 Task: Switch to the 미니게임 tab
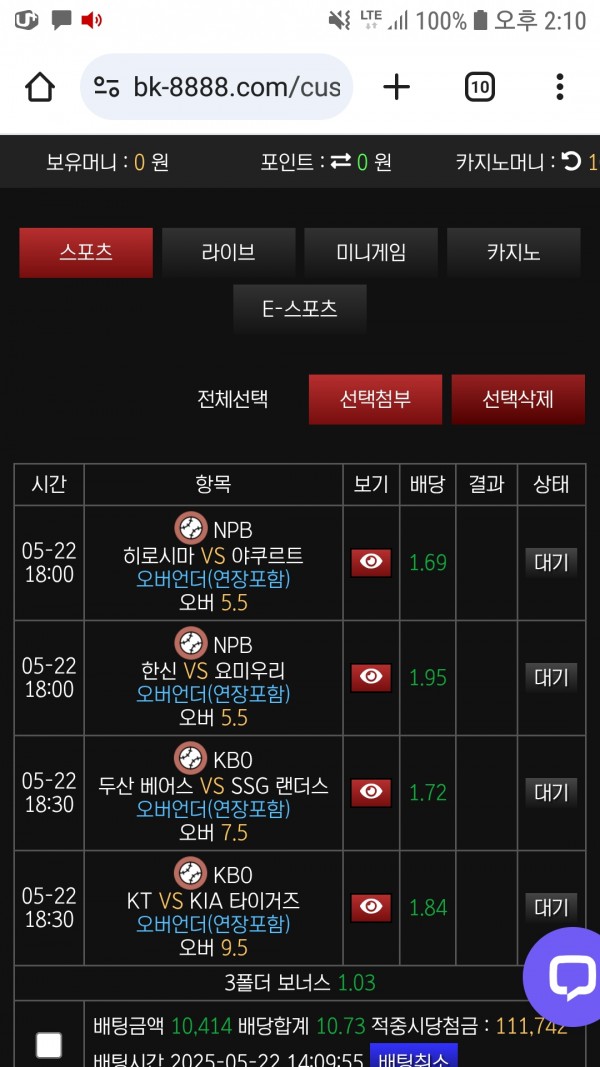[371, 252]
